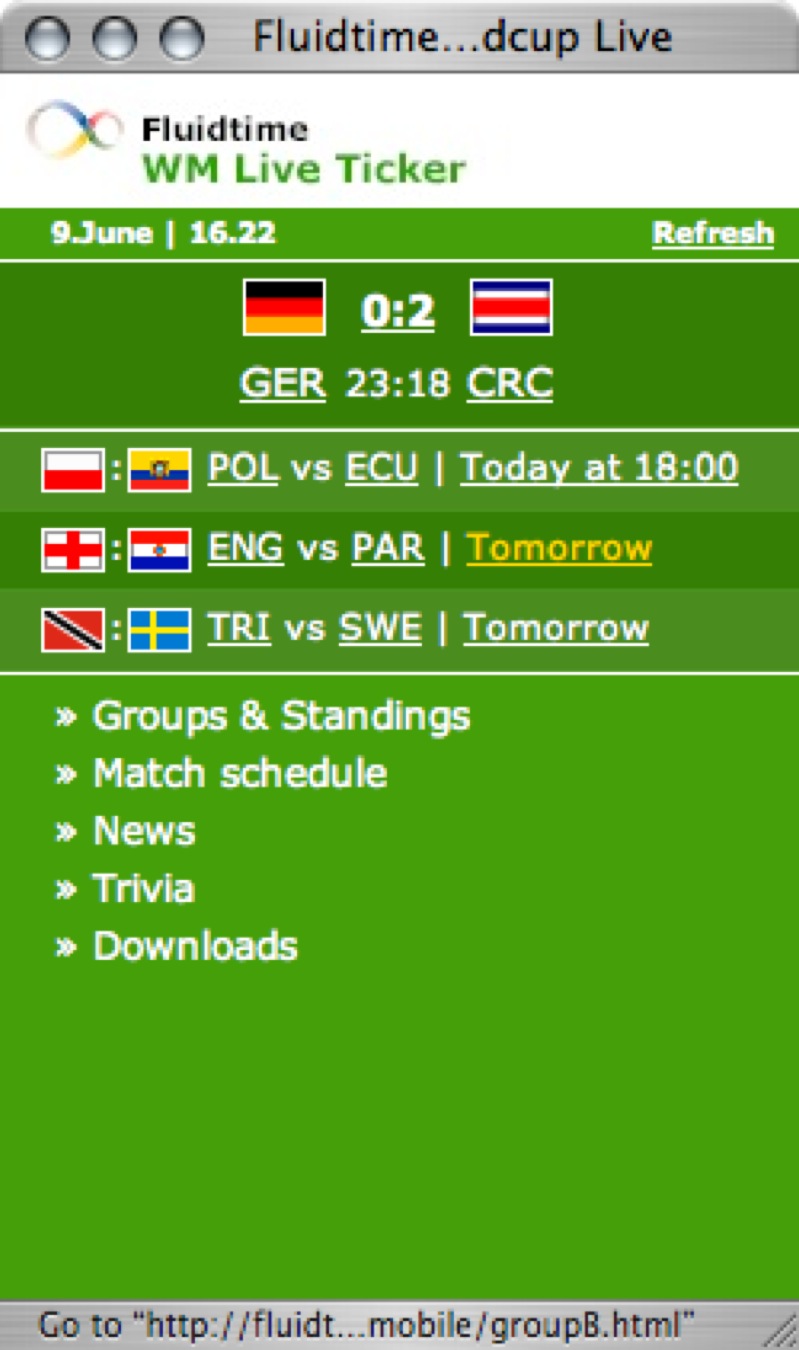
Task: Open the GER team link
Action: click(x=282, y=384)
